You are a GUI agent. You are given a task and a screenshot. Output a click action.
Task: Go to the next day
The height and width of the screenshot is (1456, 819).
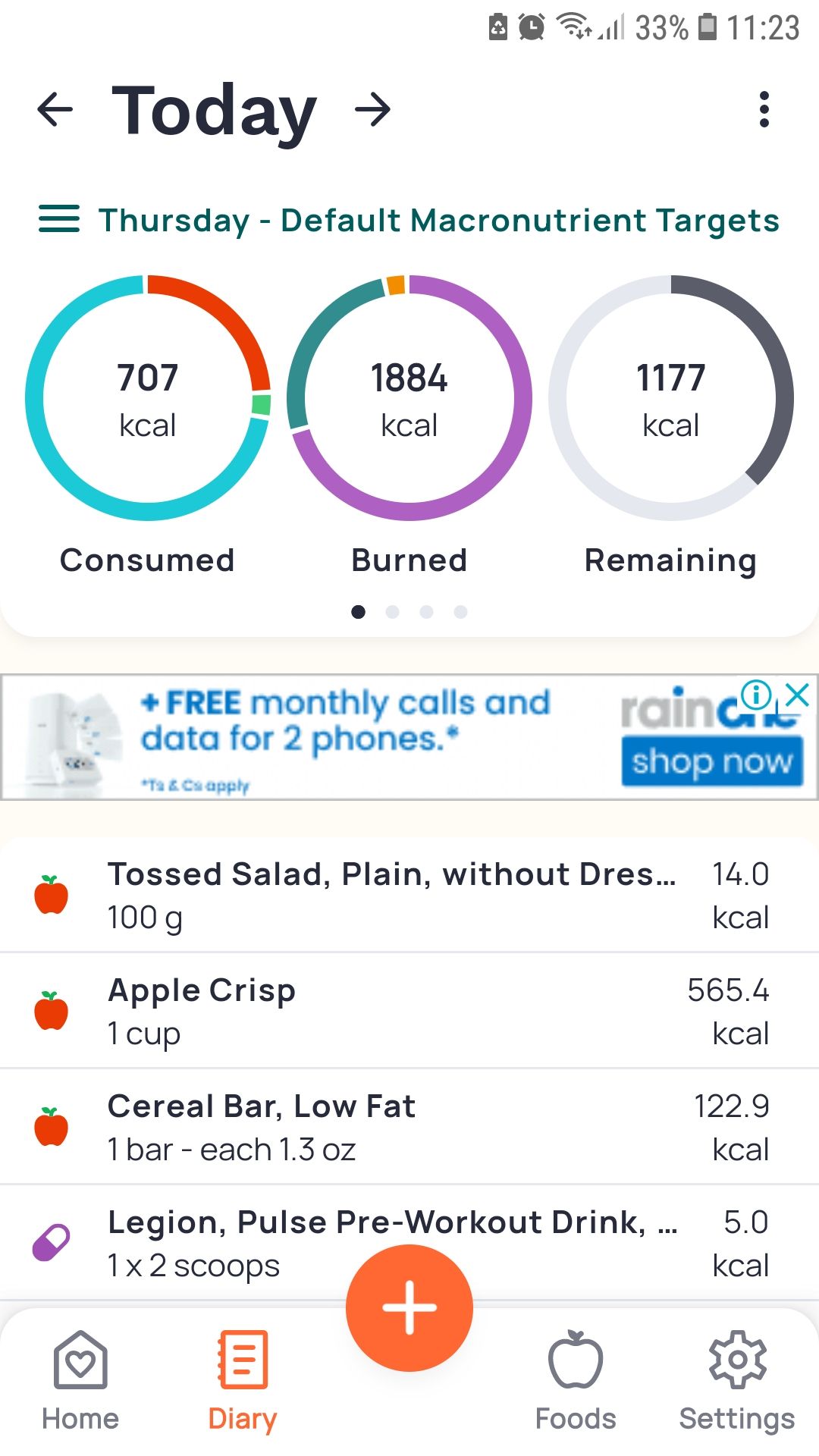(372, 110)
